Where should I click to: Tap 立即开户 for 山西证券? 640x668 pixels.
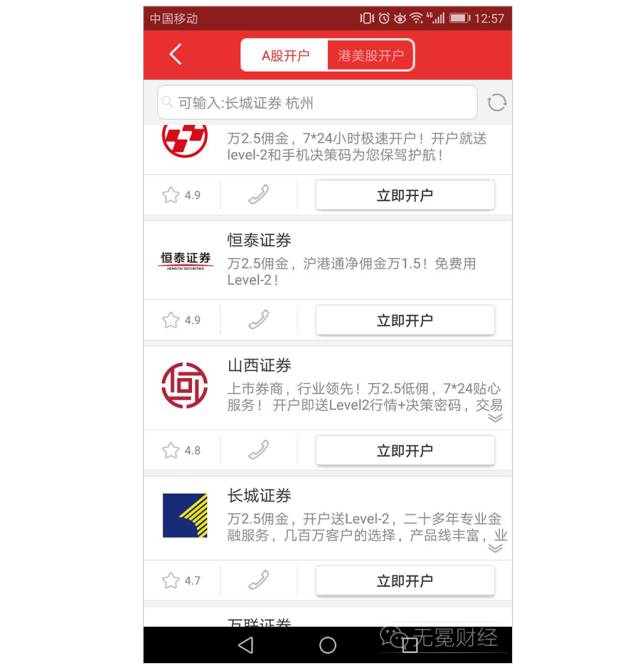(x=405, y=451)
